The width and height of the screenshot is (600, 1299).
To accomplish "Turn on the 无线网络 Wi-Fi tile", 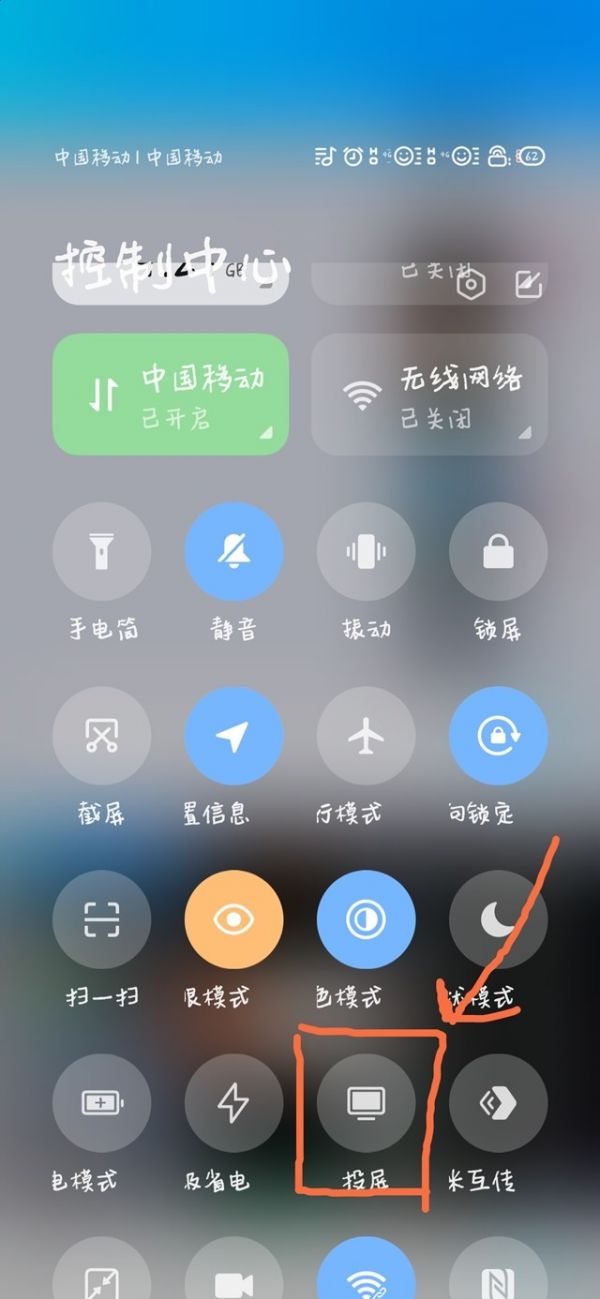I will [430, 394].
